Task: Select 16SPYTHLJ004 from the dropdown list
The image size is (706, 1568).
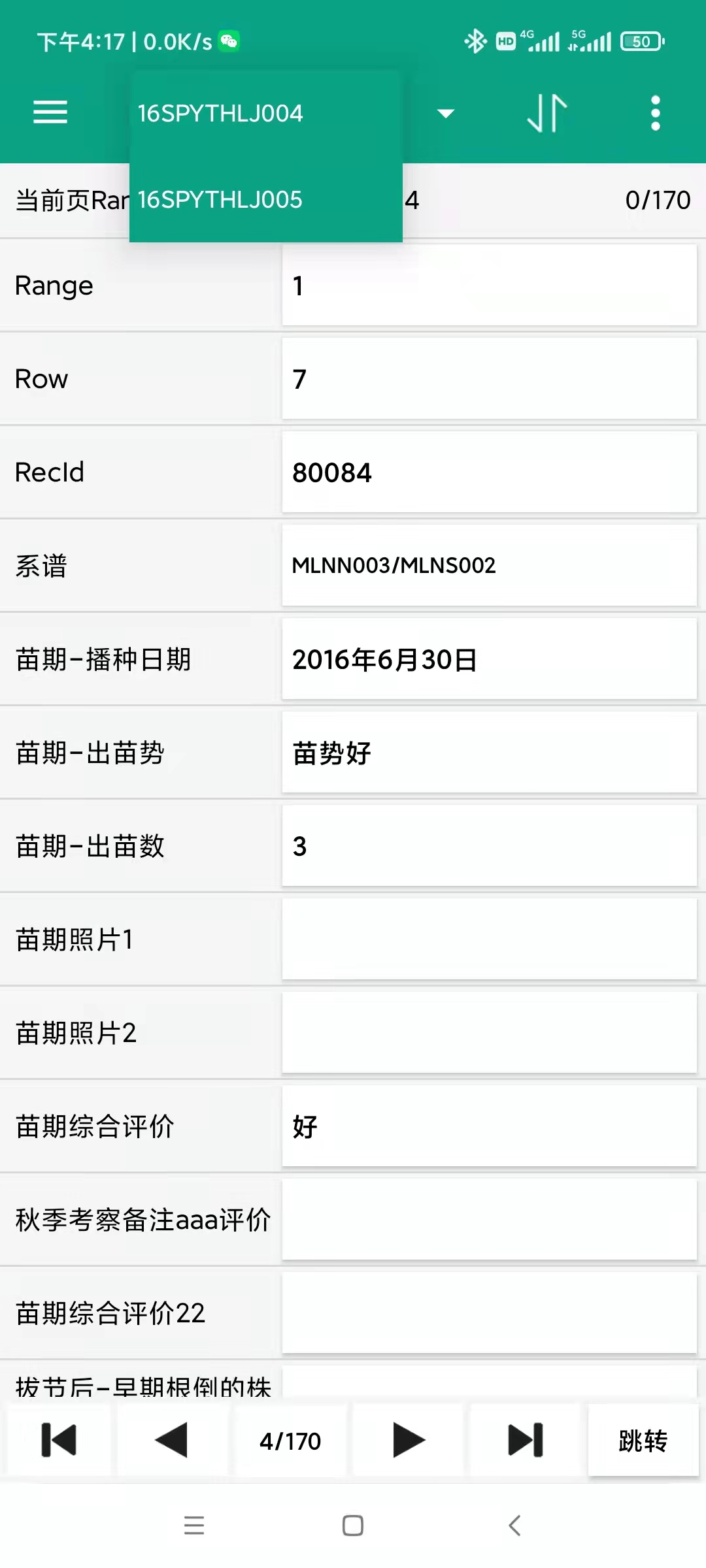Action: 266,113
